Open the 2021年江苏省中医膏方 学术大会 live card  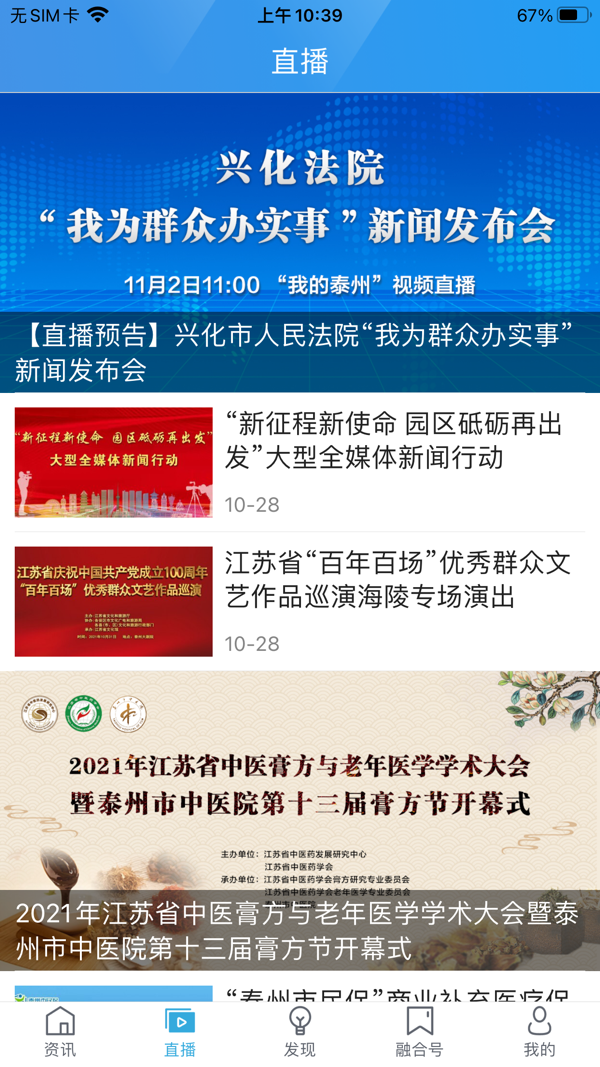pos(300,820)
